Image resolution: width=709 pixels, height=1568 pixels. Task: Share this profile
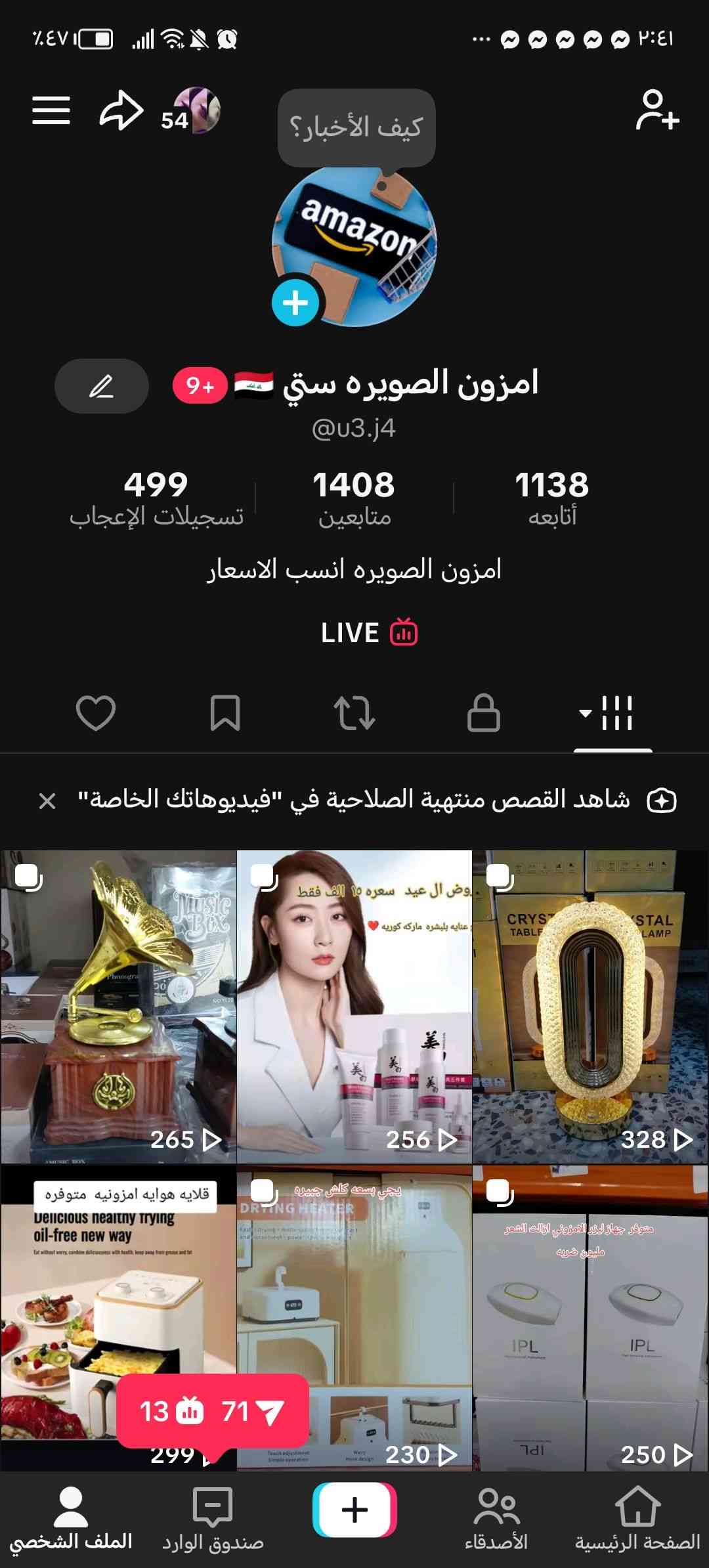point(121,110)
